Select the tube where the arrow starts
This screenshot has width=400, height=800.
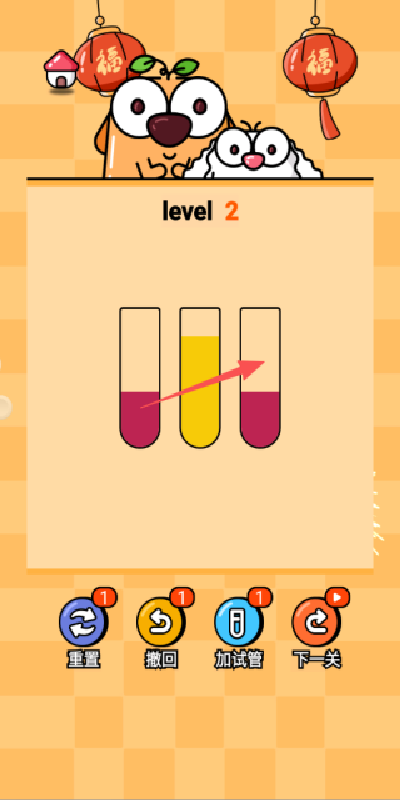(140, 378)
